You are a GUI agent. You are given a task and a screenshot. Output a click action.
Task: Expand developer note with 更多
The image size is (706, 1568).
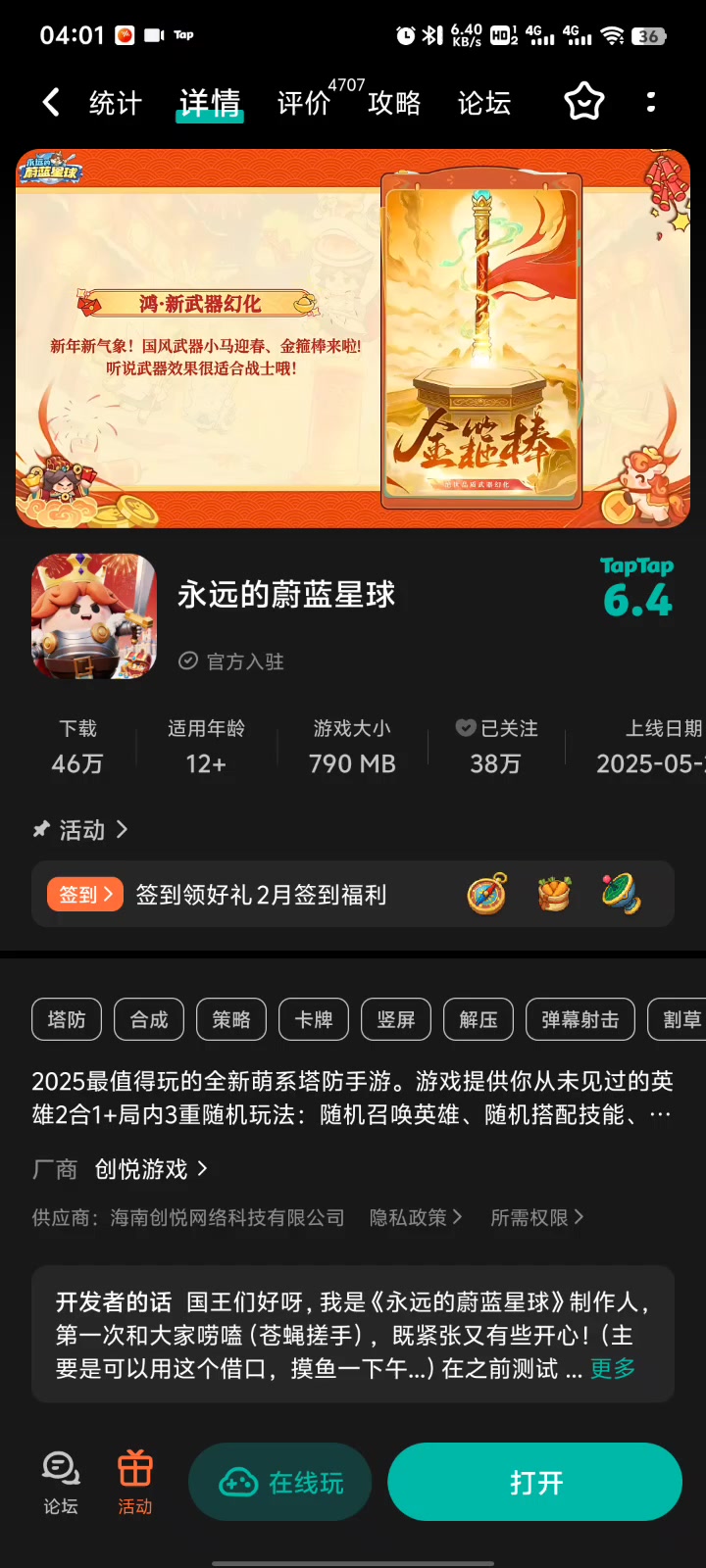coord(612,1369)
